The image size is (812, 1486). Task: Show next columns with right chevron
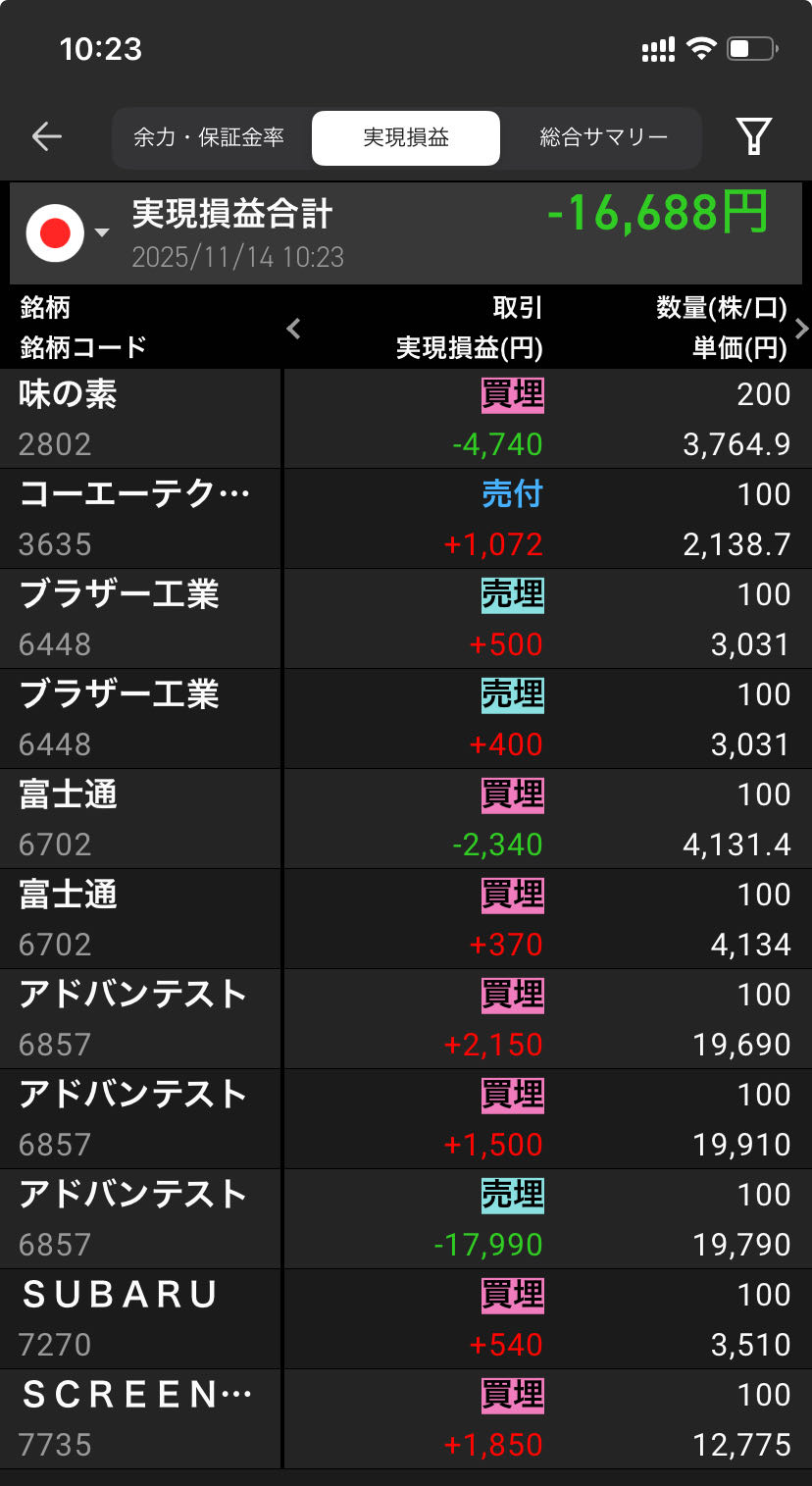[x=801, y=329]
